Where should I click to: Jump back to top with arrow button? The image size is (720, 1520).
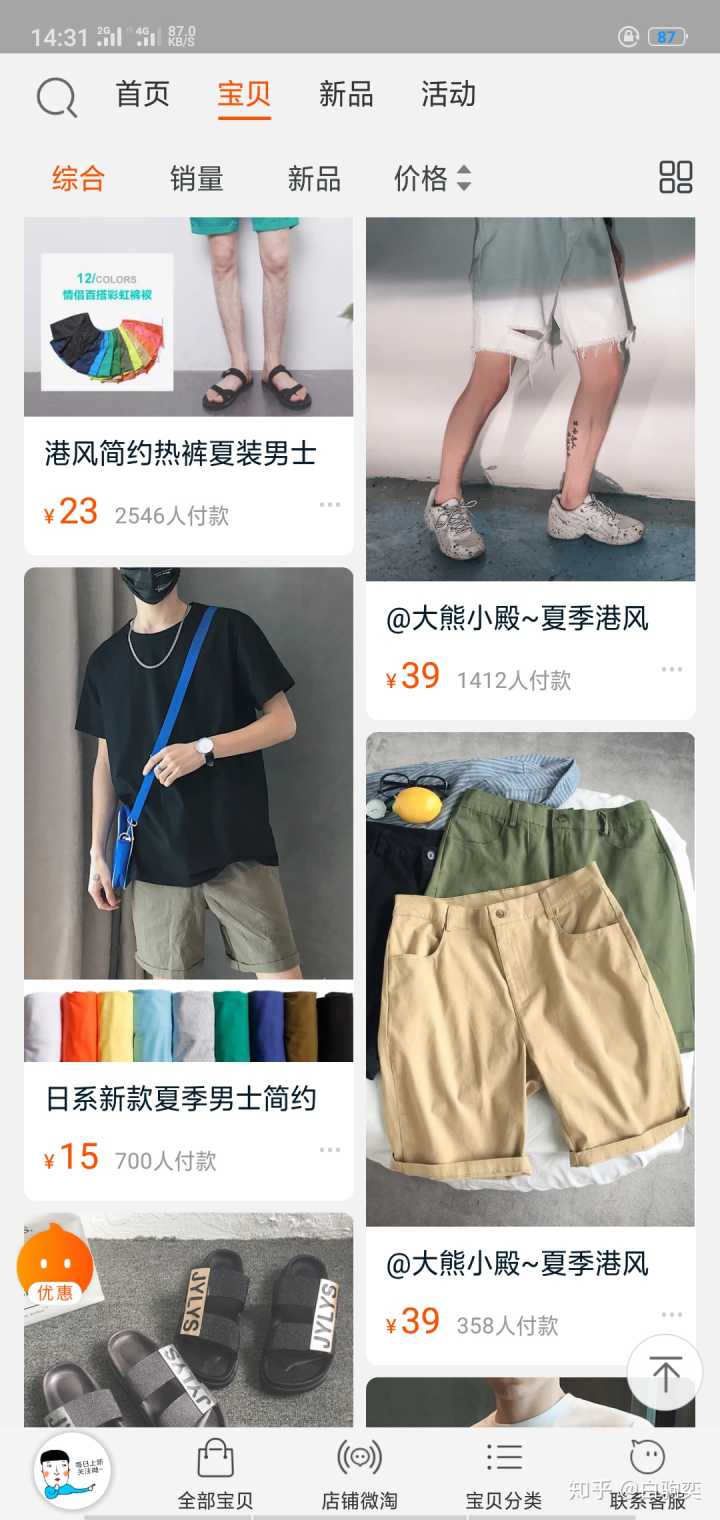coord(665,1373)
